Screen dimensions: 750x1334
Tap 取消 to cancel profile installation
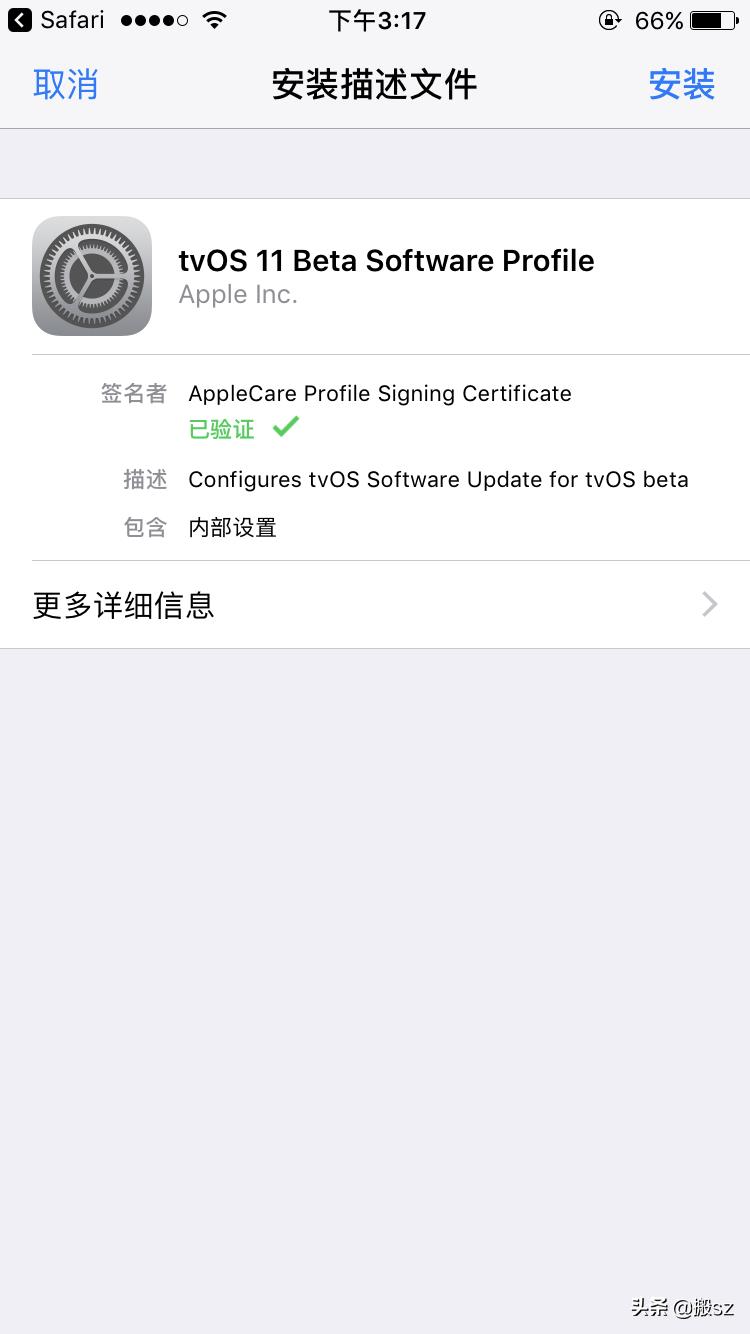click(x=66, y=84)
